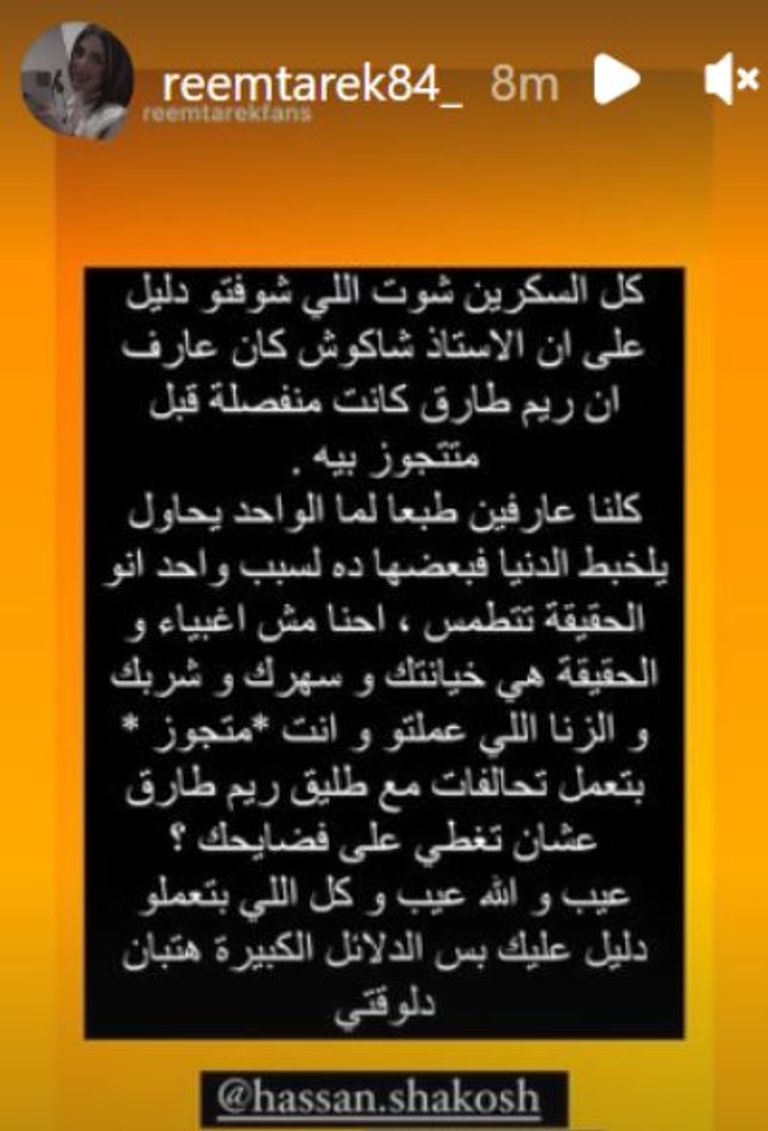Resume story playback with play icon
This screenshot has width=768, height=1131.
click(615, 79)
